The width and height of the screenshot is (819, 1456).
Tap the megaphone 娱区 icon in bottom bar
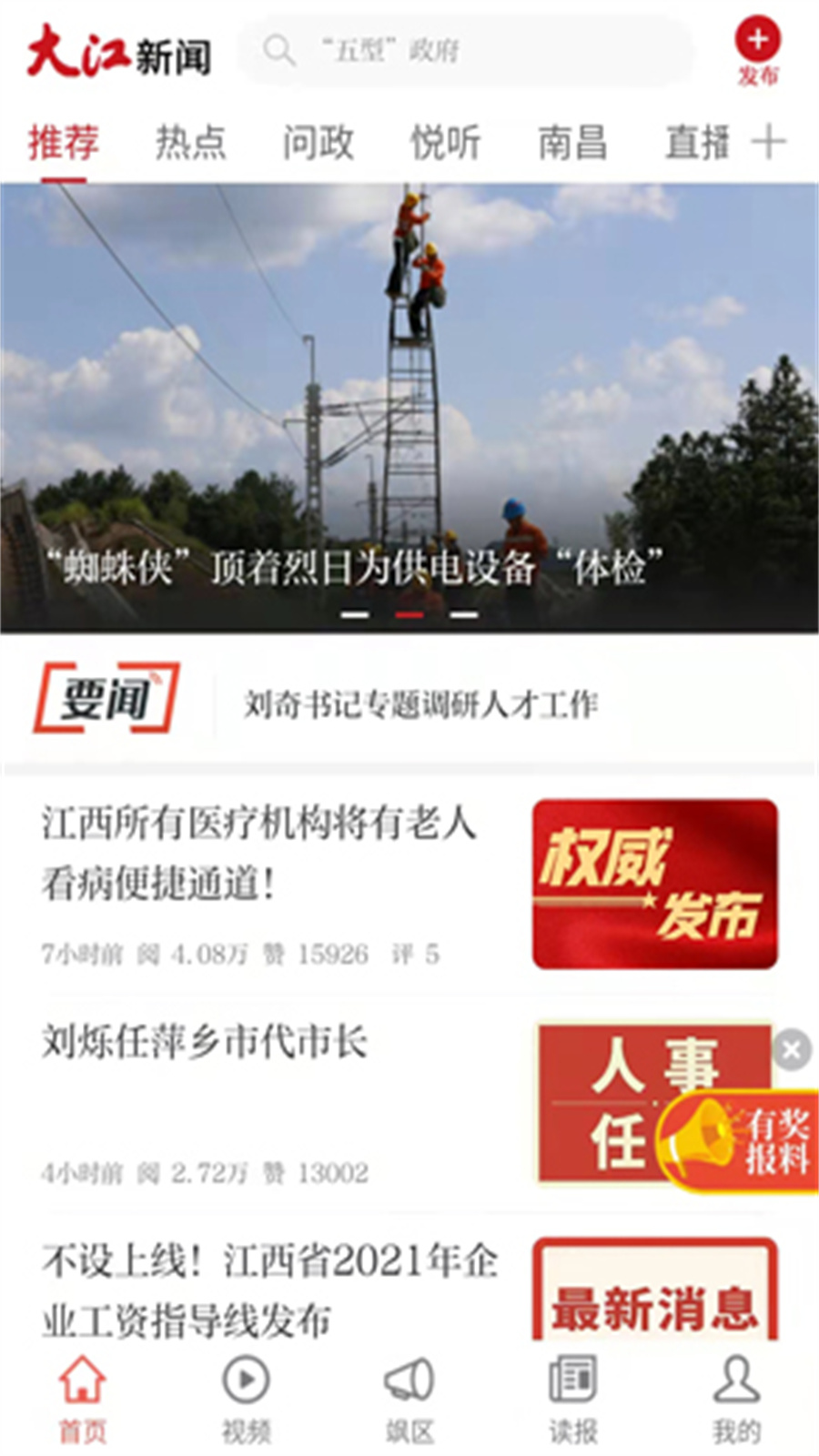click(x=408, y=1379)
